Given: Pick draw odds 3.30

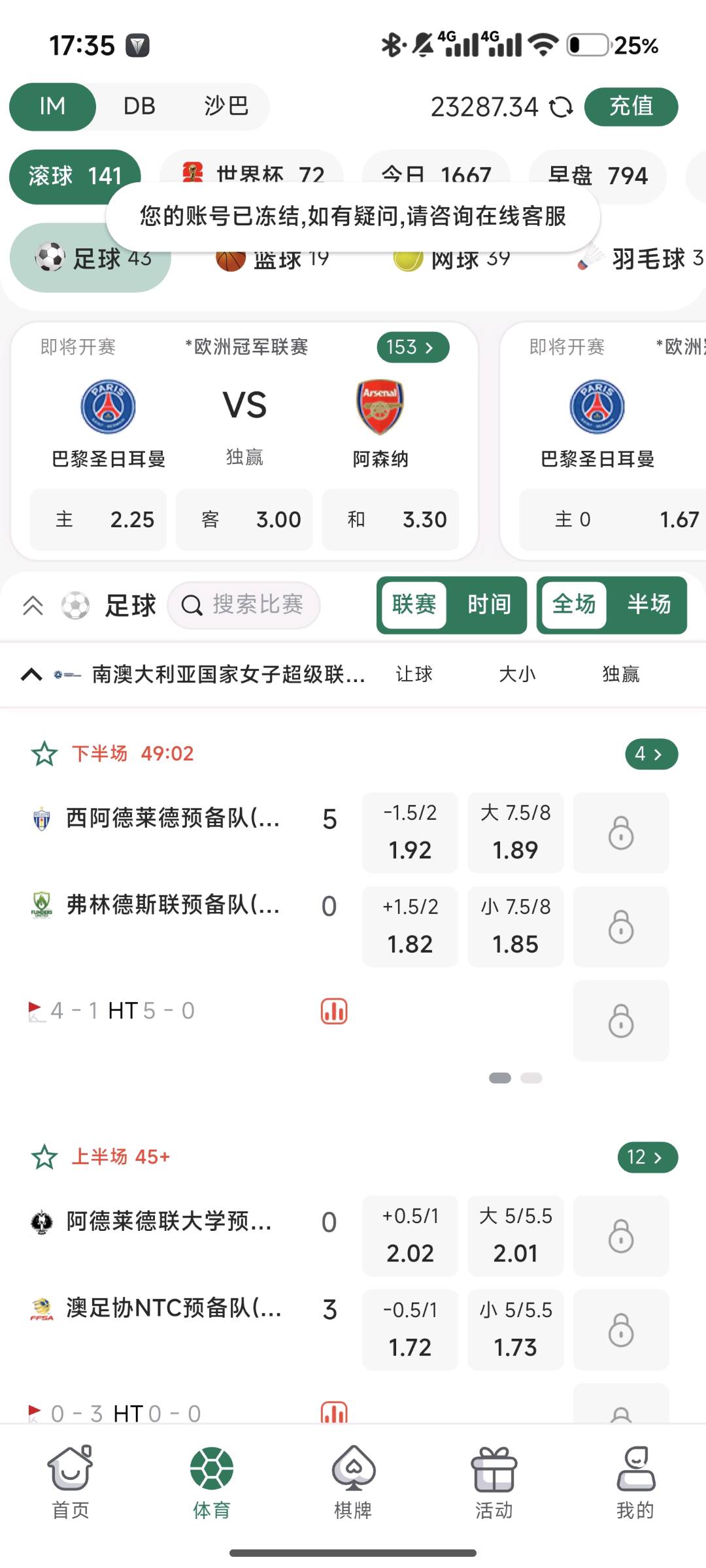Looking at the screenshot, I should (390, 519).
